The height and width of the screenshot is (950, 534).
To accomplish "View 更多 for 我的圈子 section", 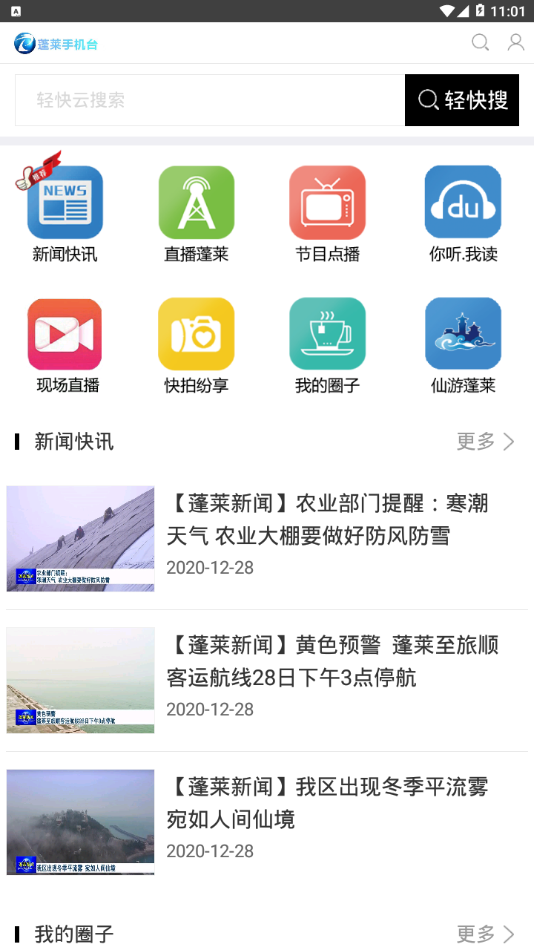I will pos(486,934).
